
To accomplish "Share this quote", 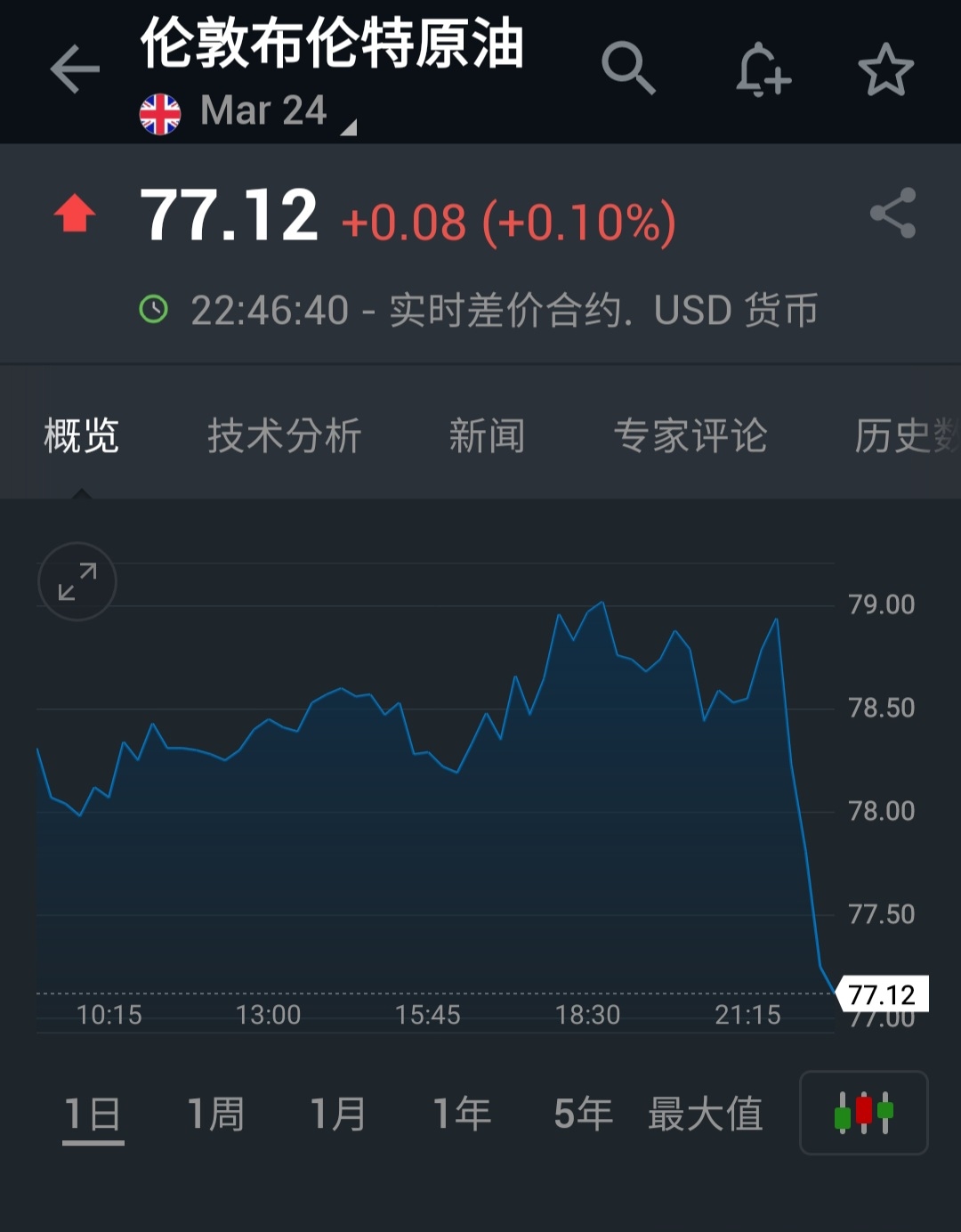I will [892, 213].
